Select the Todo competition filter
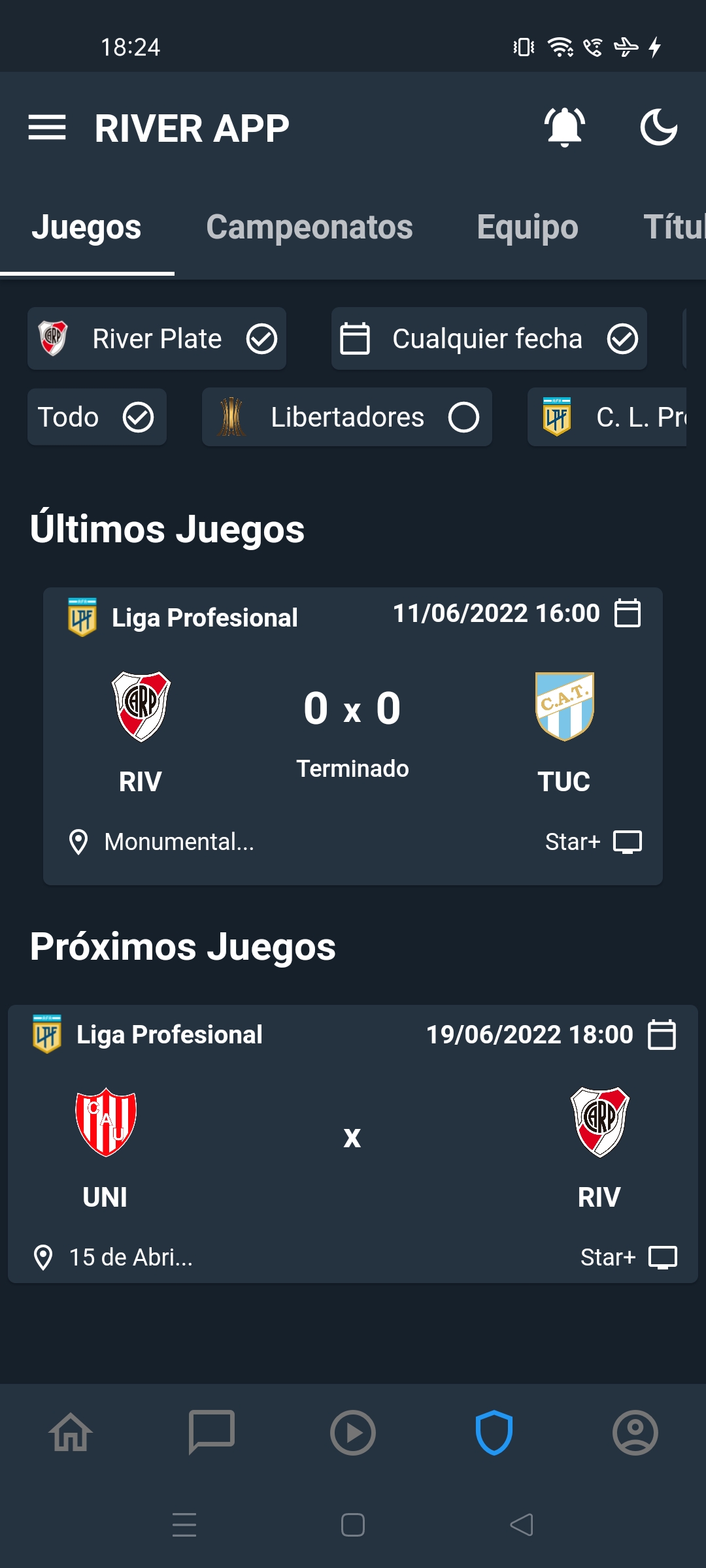 click(x=97, y=417)
